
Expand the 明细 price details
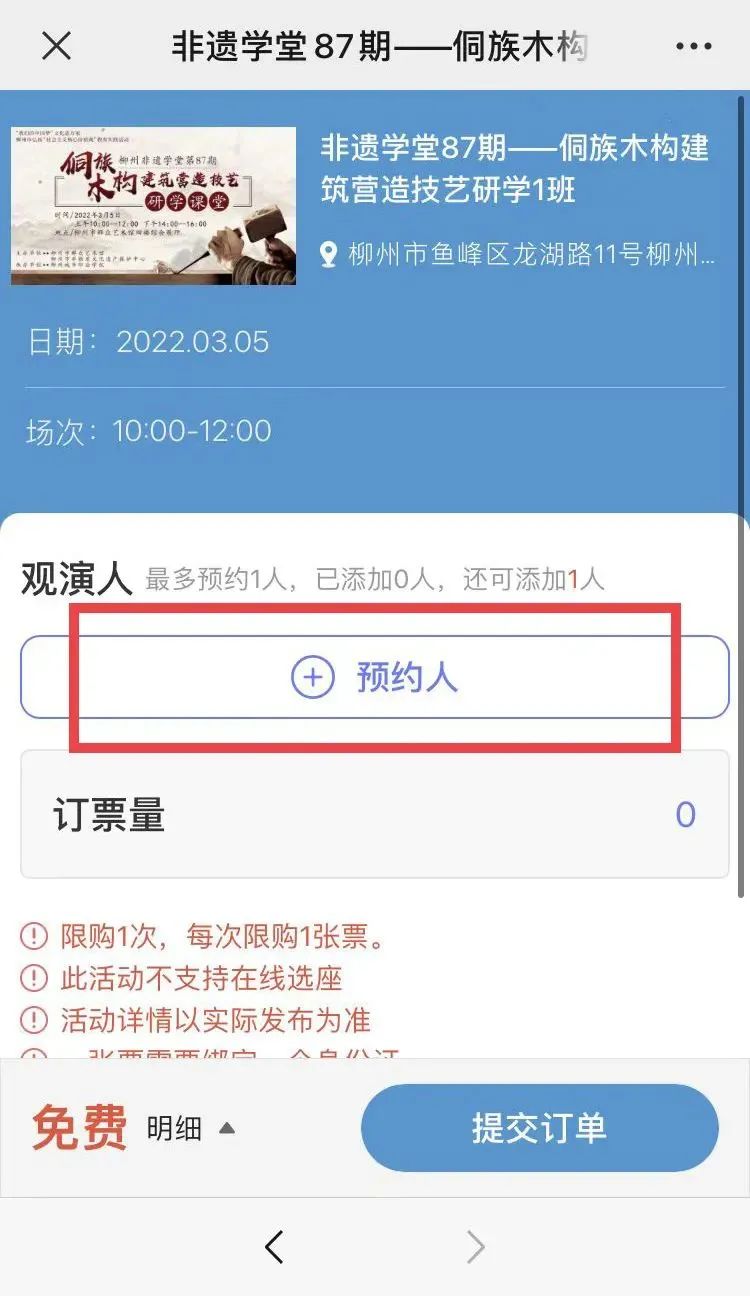point(191,1129)
